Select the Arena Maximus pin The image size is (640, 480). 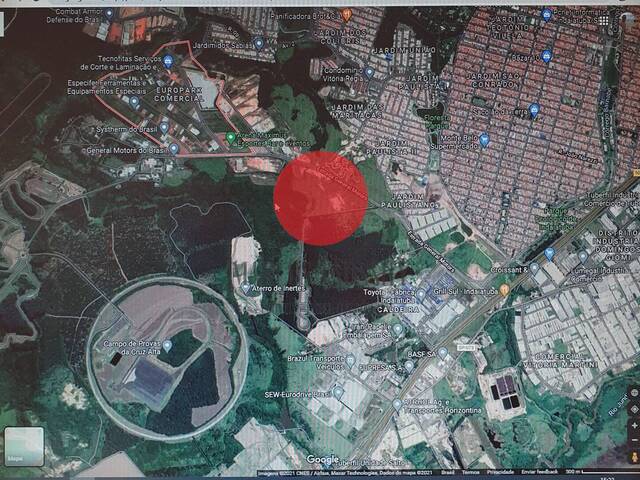coord(229,137)
